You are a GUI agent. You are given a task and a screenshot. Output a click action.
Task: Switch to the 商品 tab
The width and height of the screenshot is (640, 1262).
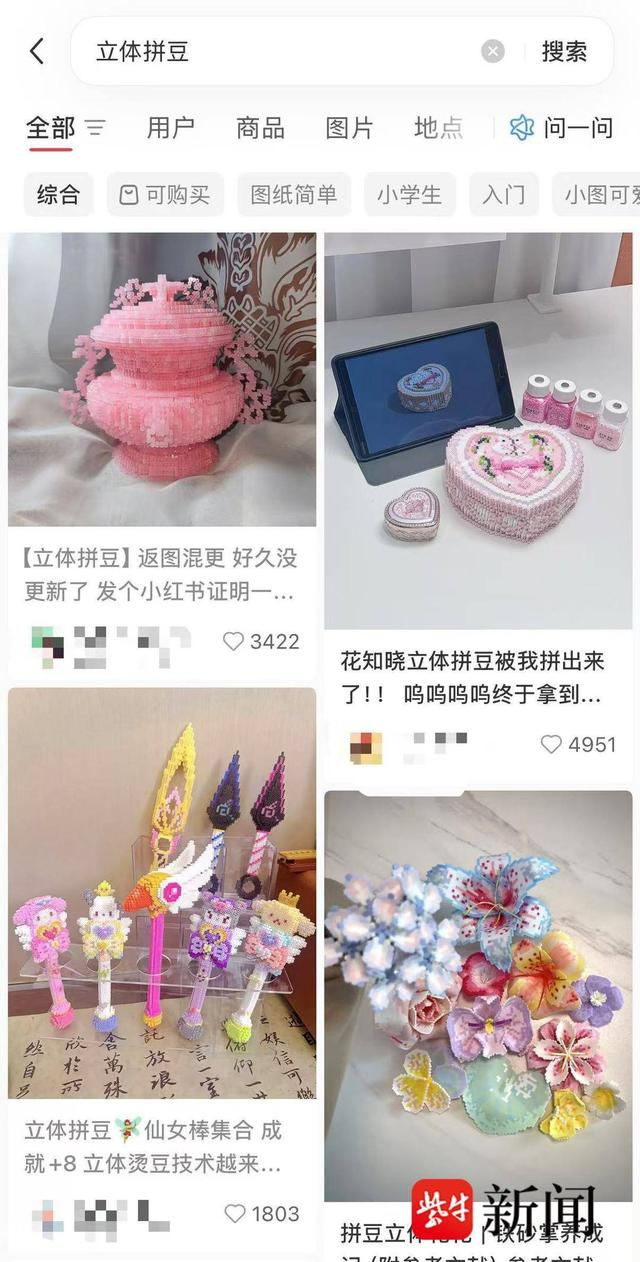pos(260,128)
